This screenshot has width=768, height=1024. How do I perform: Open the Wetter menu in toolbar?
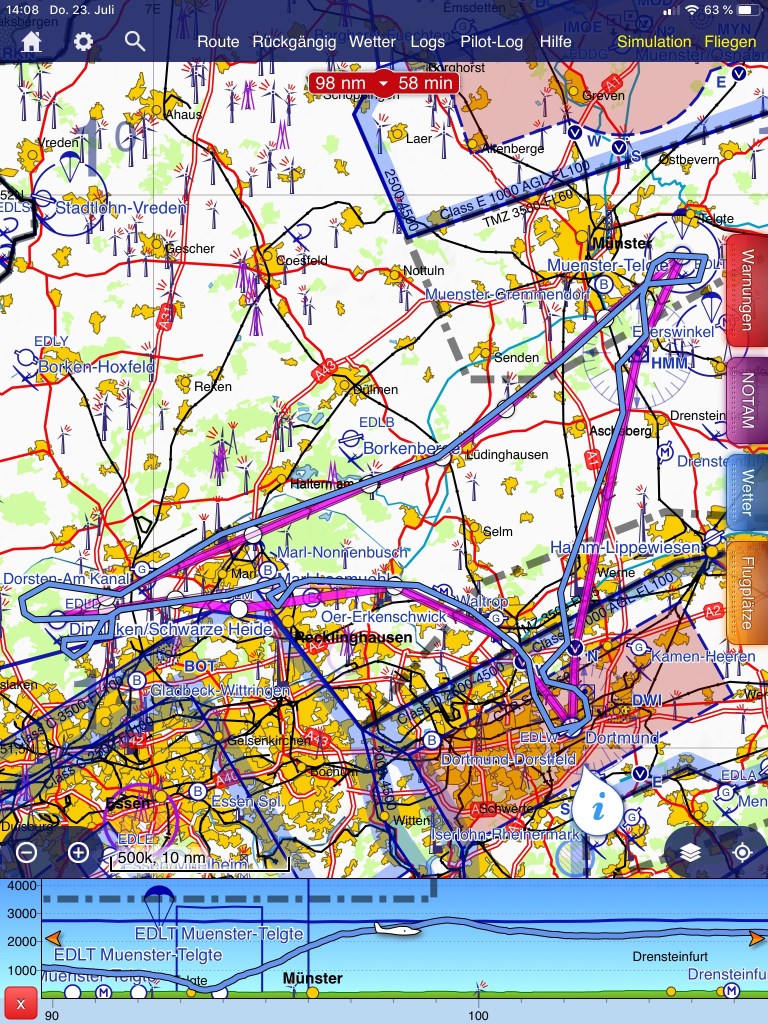(373, 42)
